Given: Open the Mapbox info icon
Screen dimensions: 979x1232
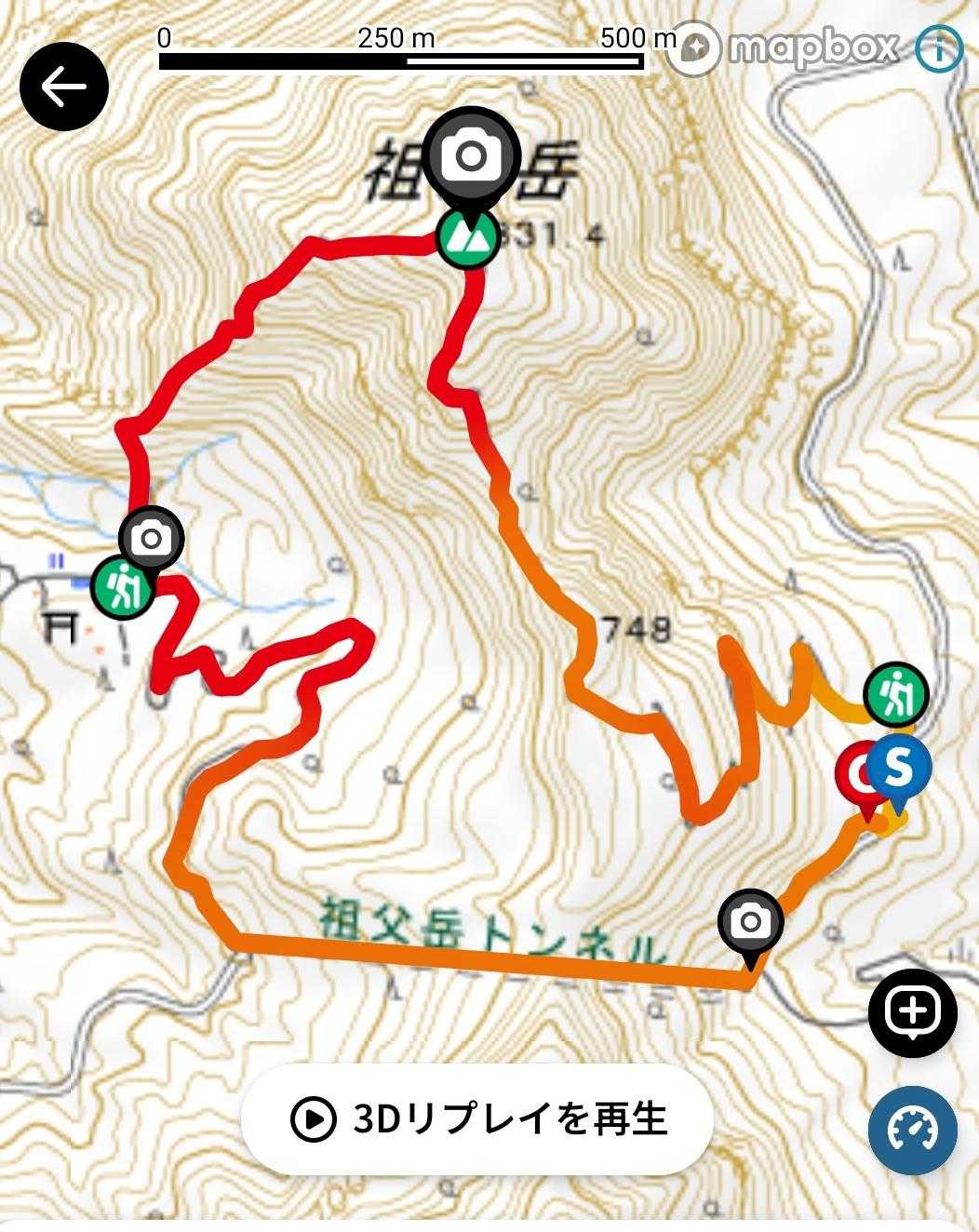Looking at the screenshot, I should coord(938,48).
